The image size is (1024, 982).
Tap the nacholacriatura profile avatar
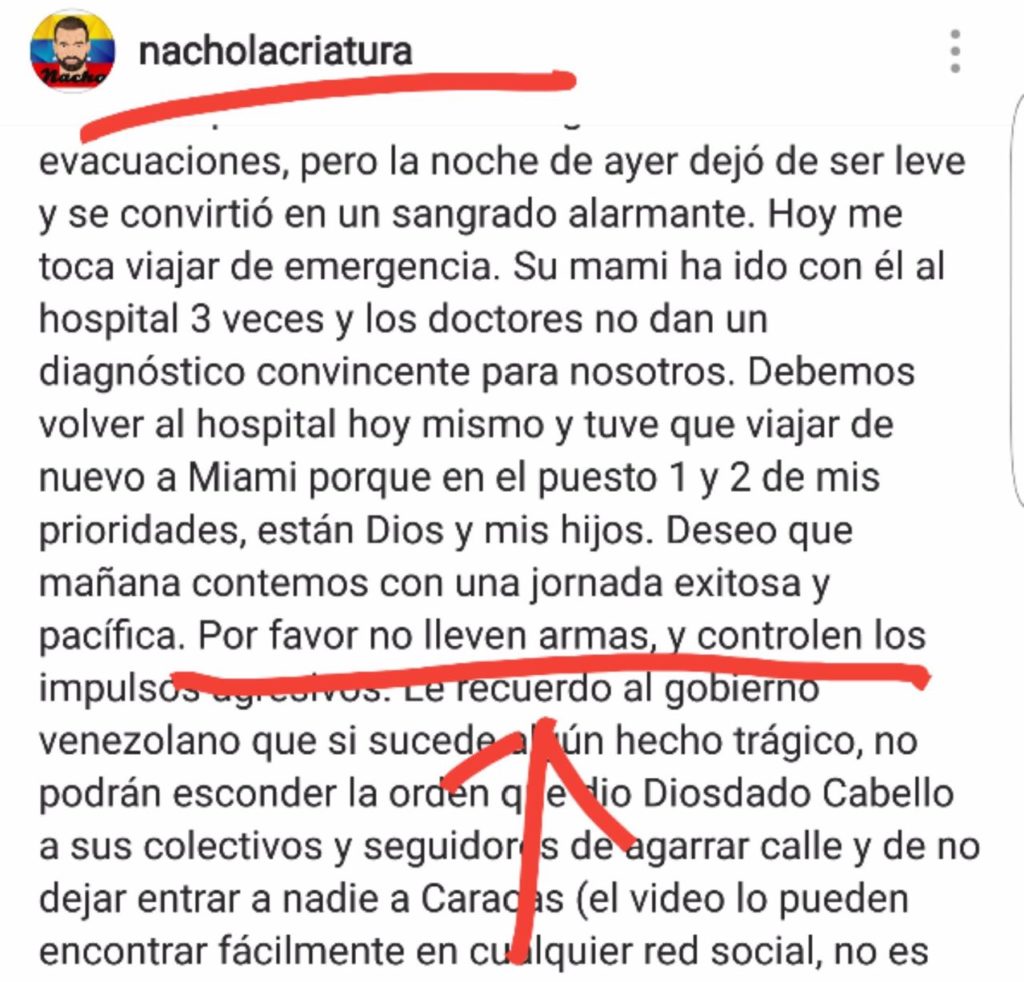pyautogui.click(x=71, y=51)
